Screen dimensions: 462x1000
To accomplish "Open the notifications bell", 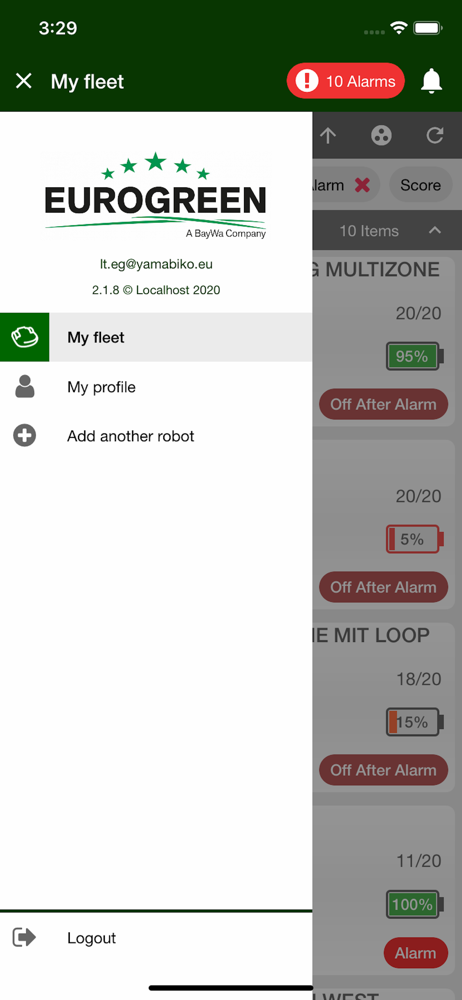I will 431,81.
